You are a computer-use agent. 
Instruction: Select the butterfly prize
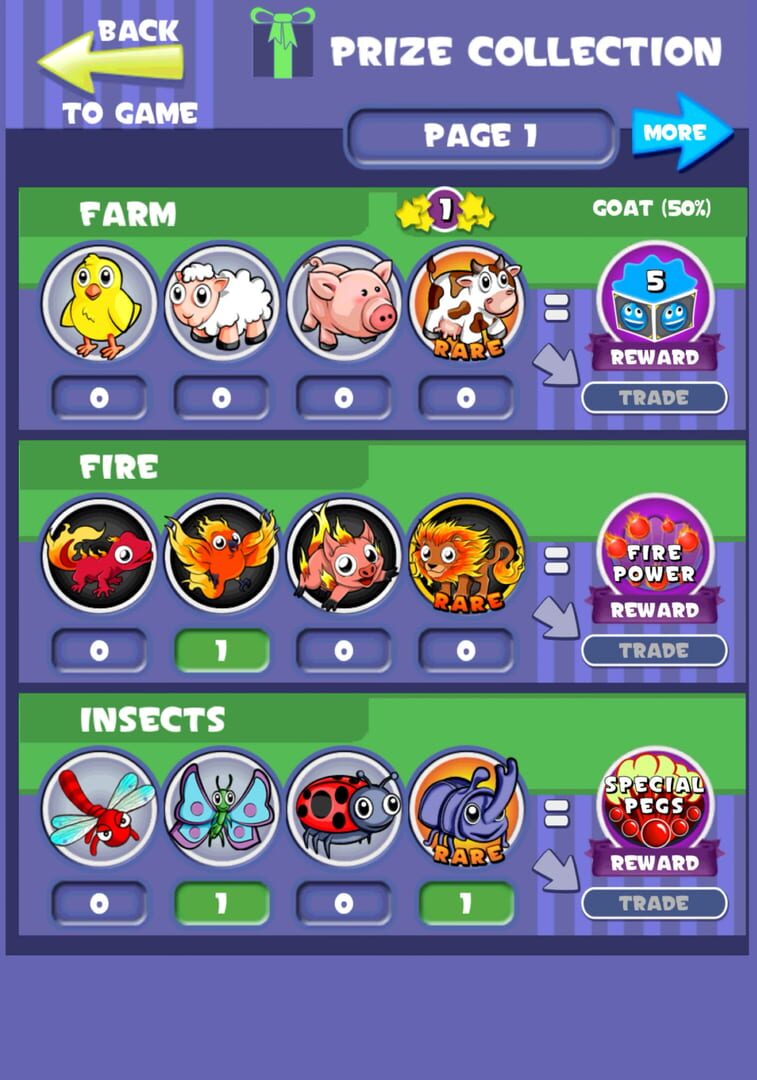pyautogui.click(x=221, y=808)
